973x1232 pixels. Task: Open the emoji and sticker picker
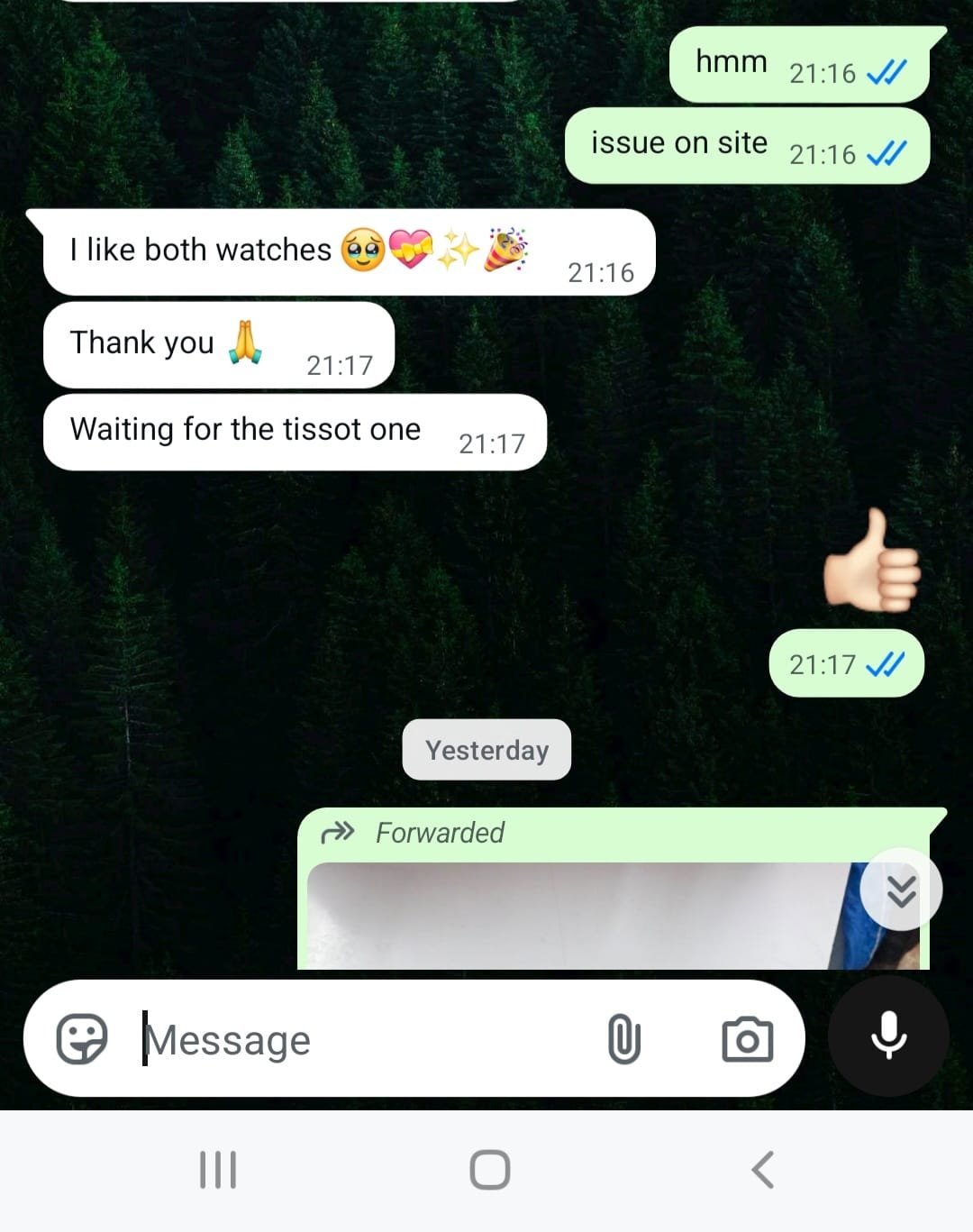(x=82, y=1039)
